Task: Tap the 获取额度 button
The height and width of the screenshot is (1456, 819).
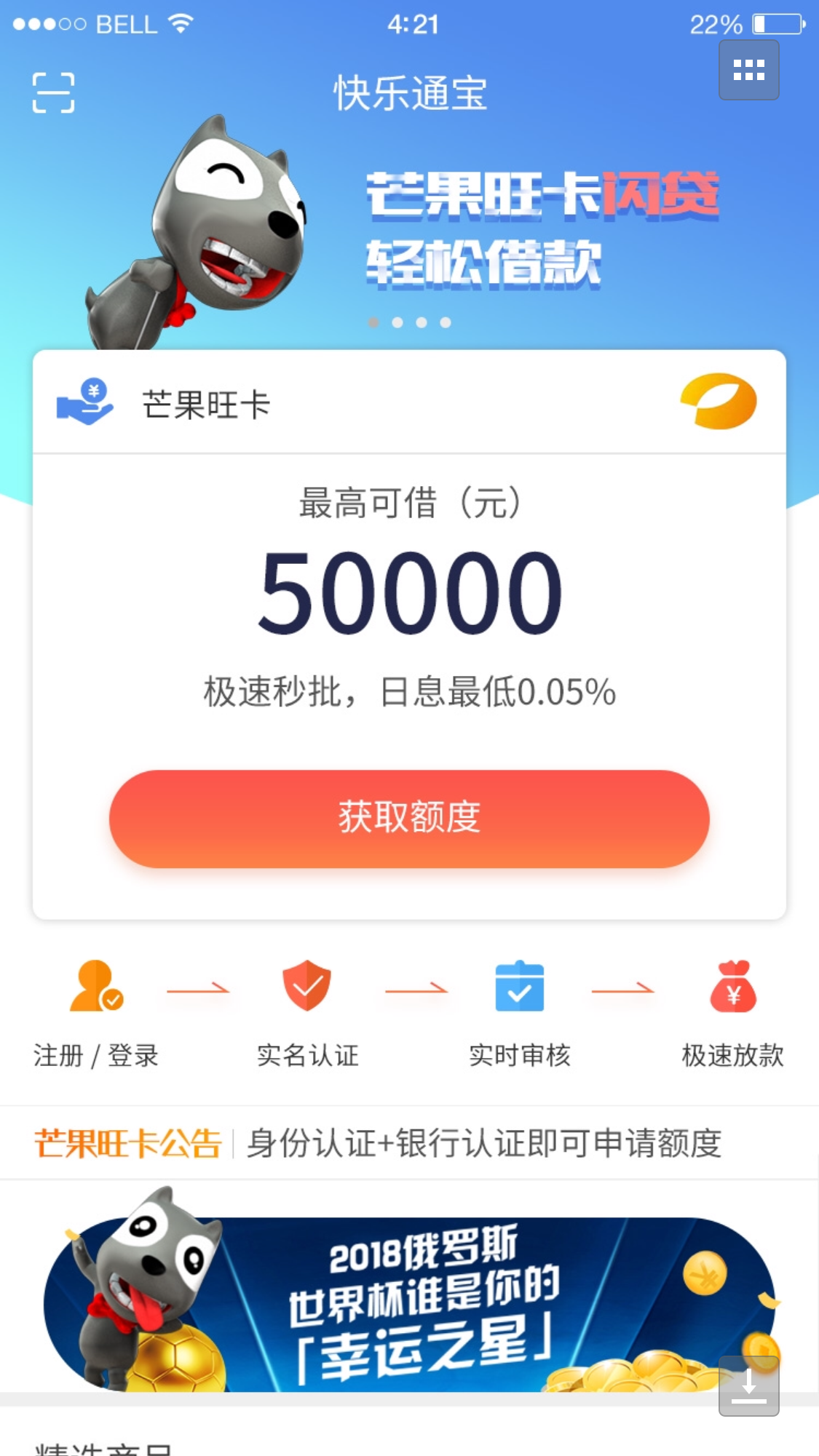Action: pyautogui.click(x=409, y=818)
